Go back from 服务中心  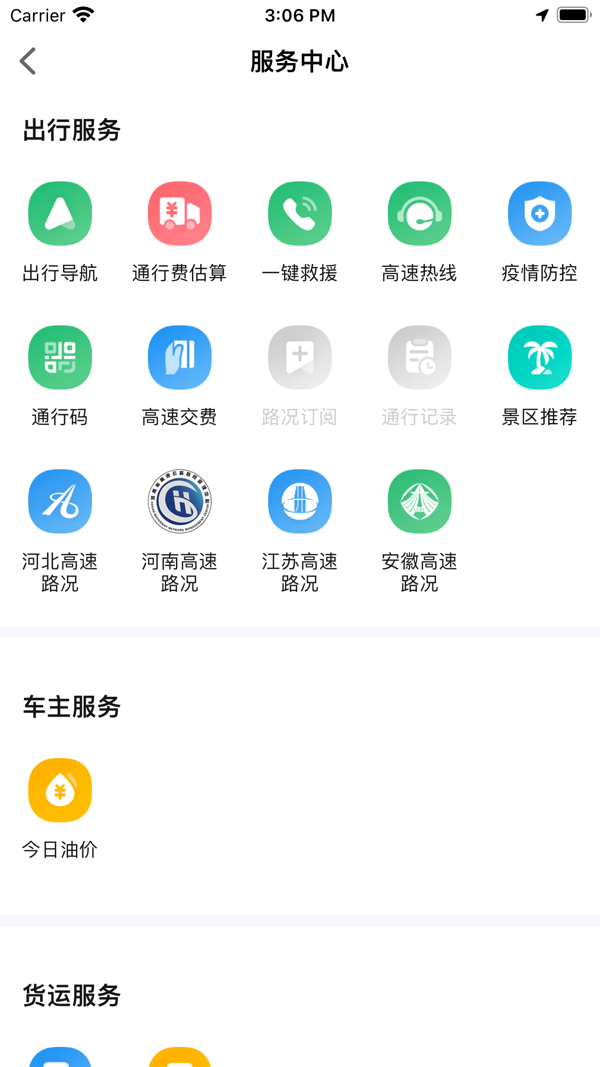pos(28,61)
